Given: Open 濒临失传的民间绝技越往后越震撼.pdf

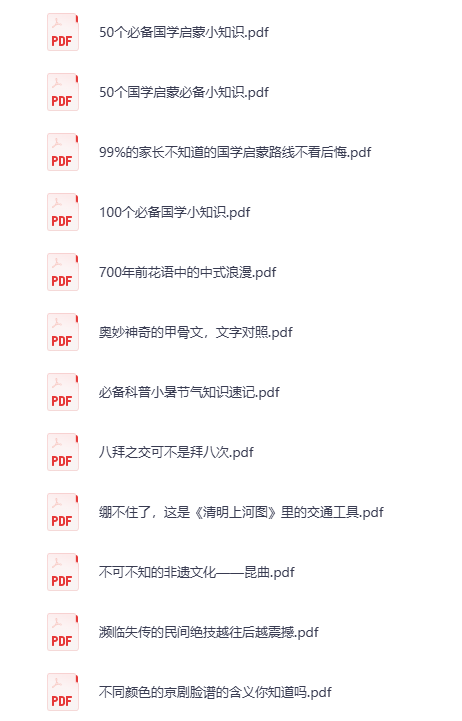Looking at the screenshot, I should (209, 632).
